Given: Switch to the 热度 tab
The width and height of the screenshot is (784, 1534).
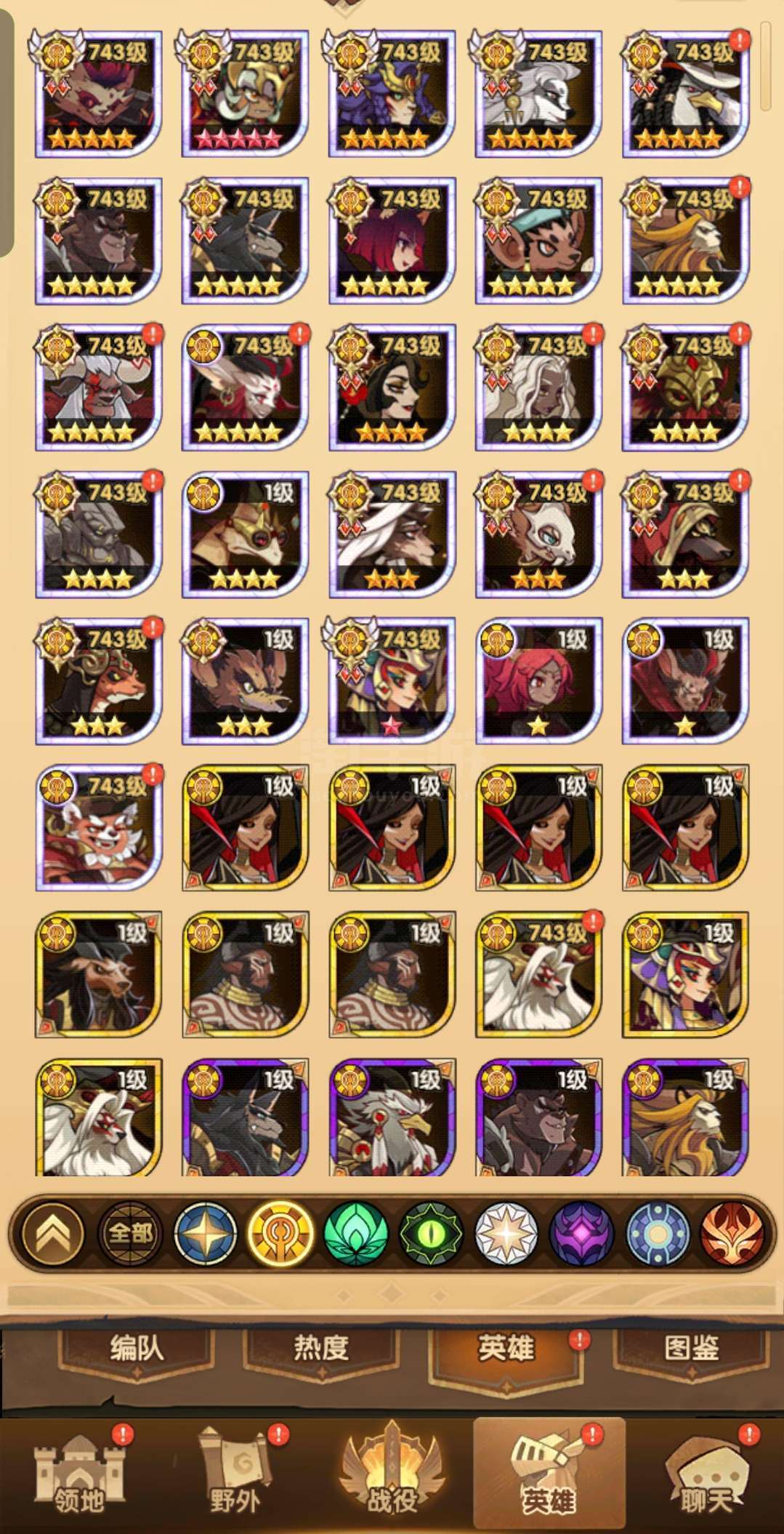Looking at the screenshot, I should [x=321, y=1349].
